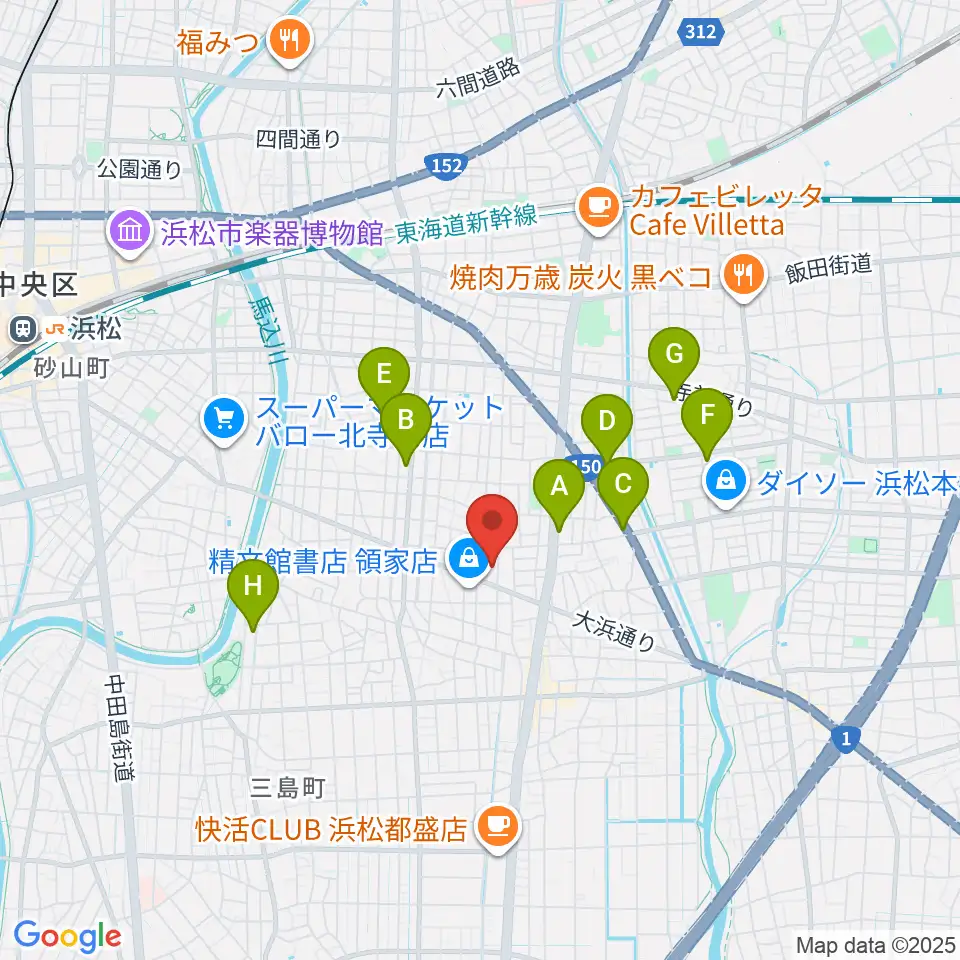Open the スーパーマーケットバロー shopping cart pin
The height and width of the screenshot is (960, 960).
click(x=224, y=420)
